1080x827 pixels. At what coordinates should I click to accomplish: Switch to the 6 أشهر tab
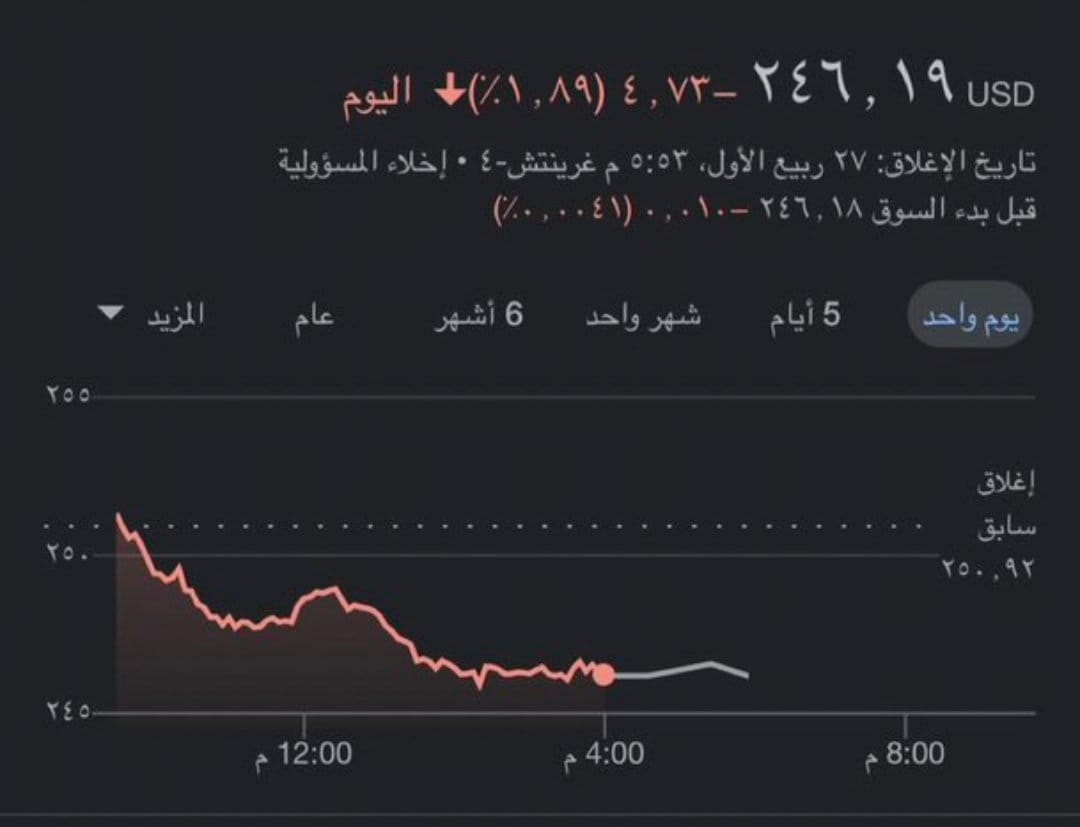(479, 318)
